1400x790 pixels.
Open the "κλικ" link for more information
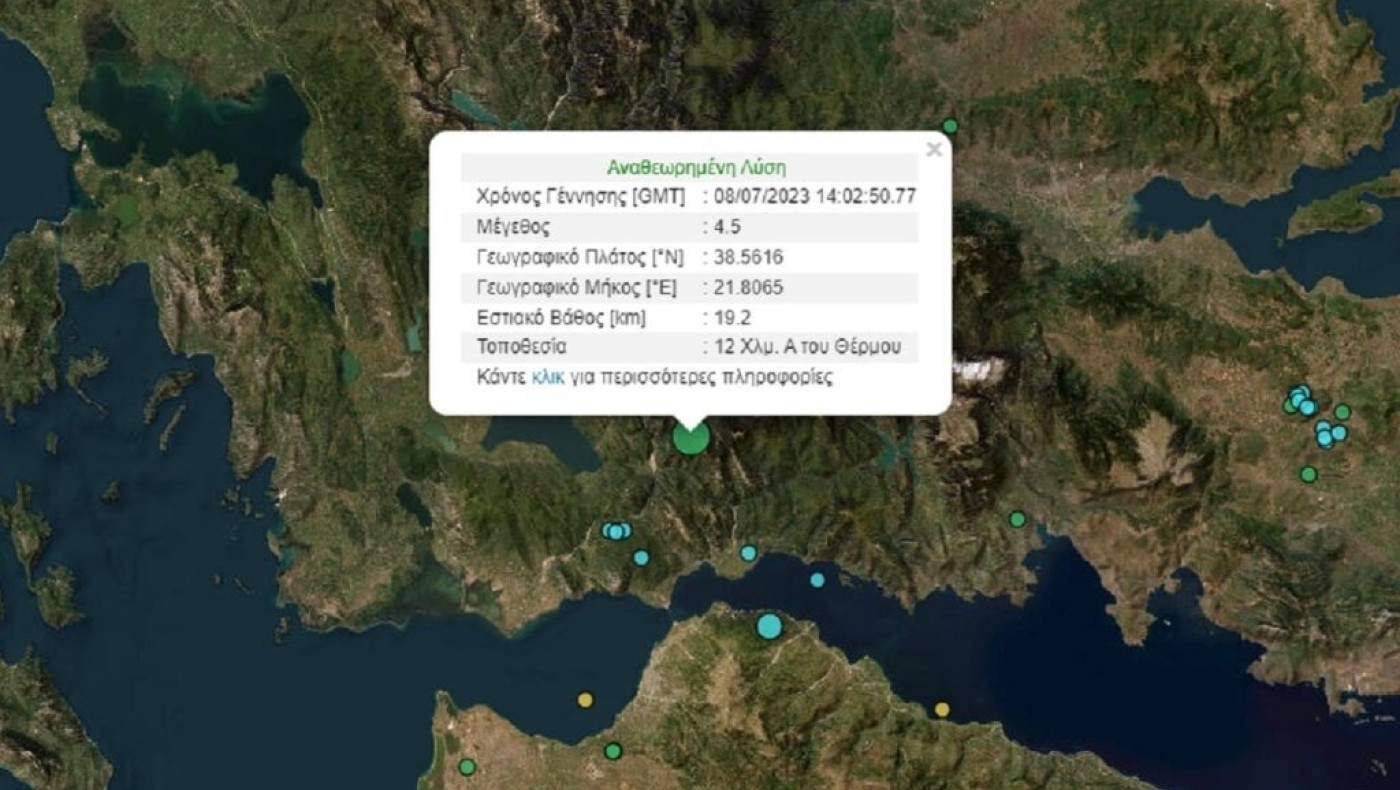tap(549, 378)
